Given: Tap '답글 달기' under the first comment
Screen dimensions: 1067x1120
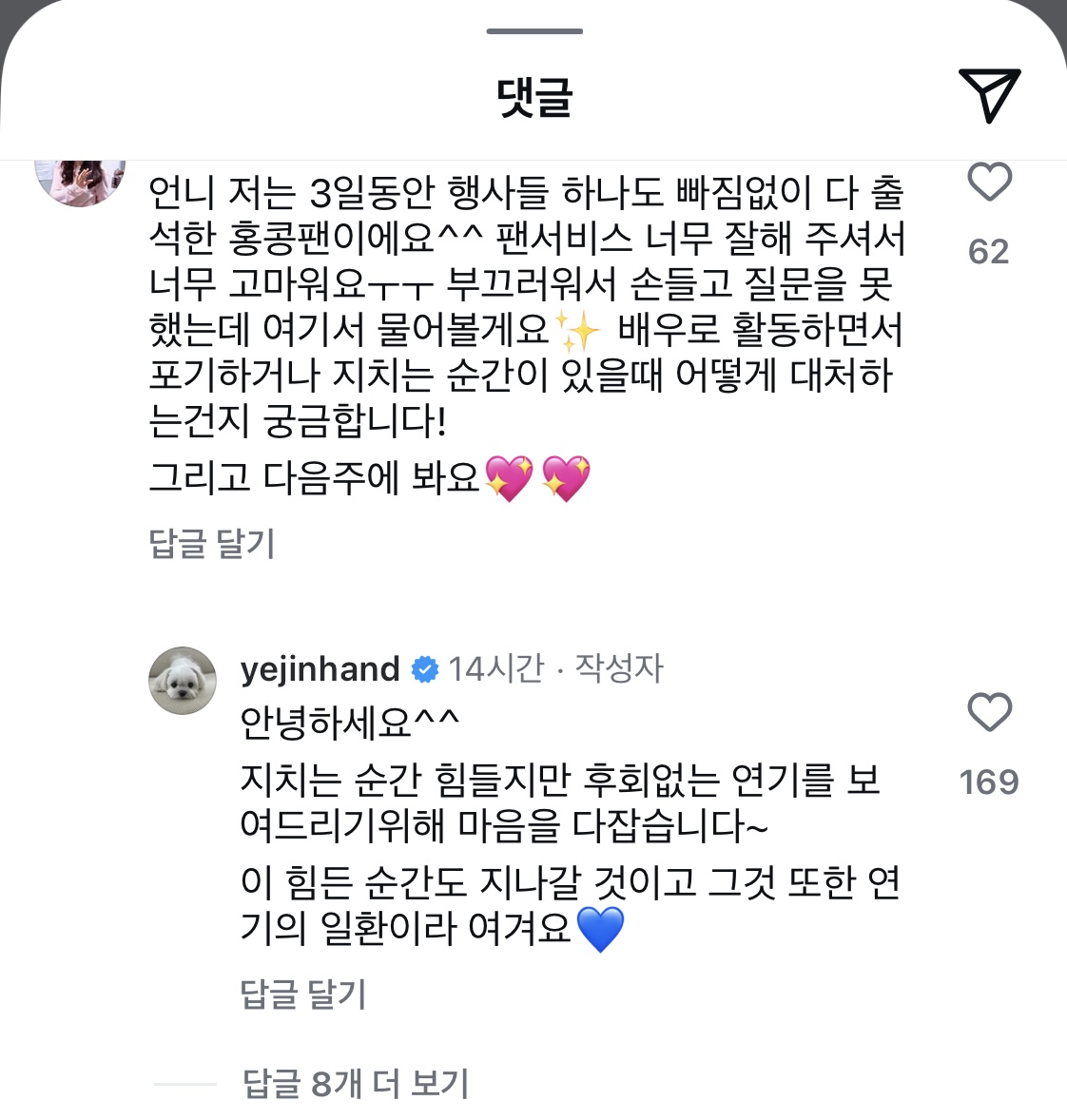Looking at the screenshot, I should (x=212, y=545).
